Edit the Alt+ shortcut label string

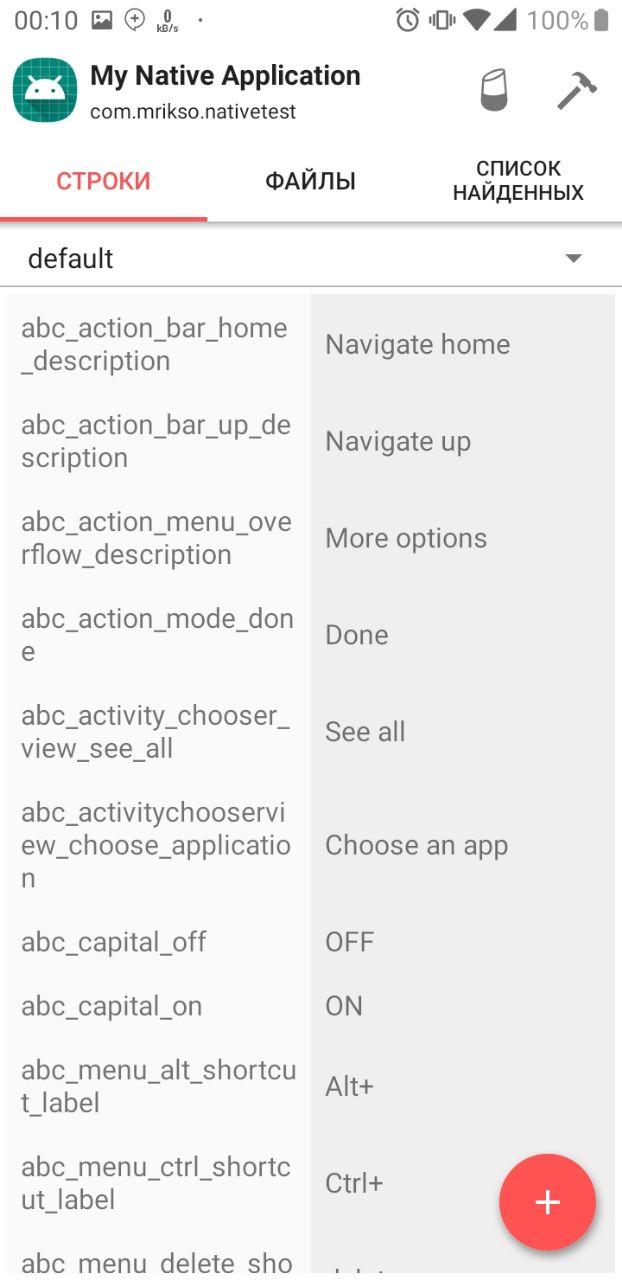pyautogui.click(x=311, y=1086)
